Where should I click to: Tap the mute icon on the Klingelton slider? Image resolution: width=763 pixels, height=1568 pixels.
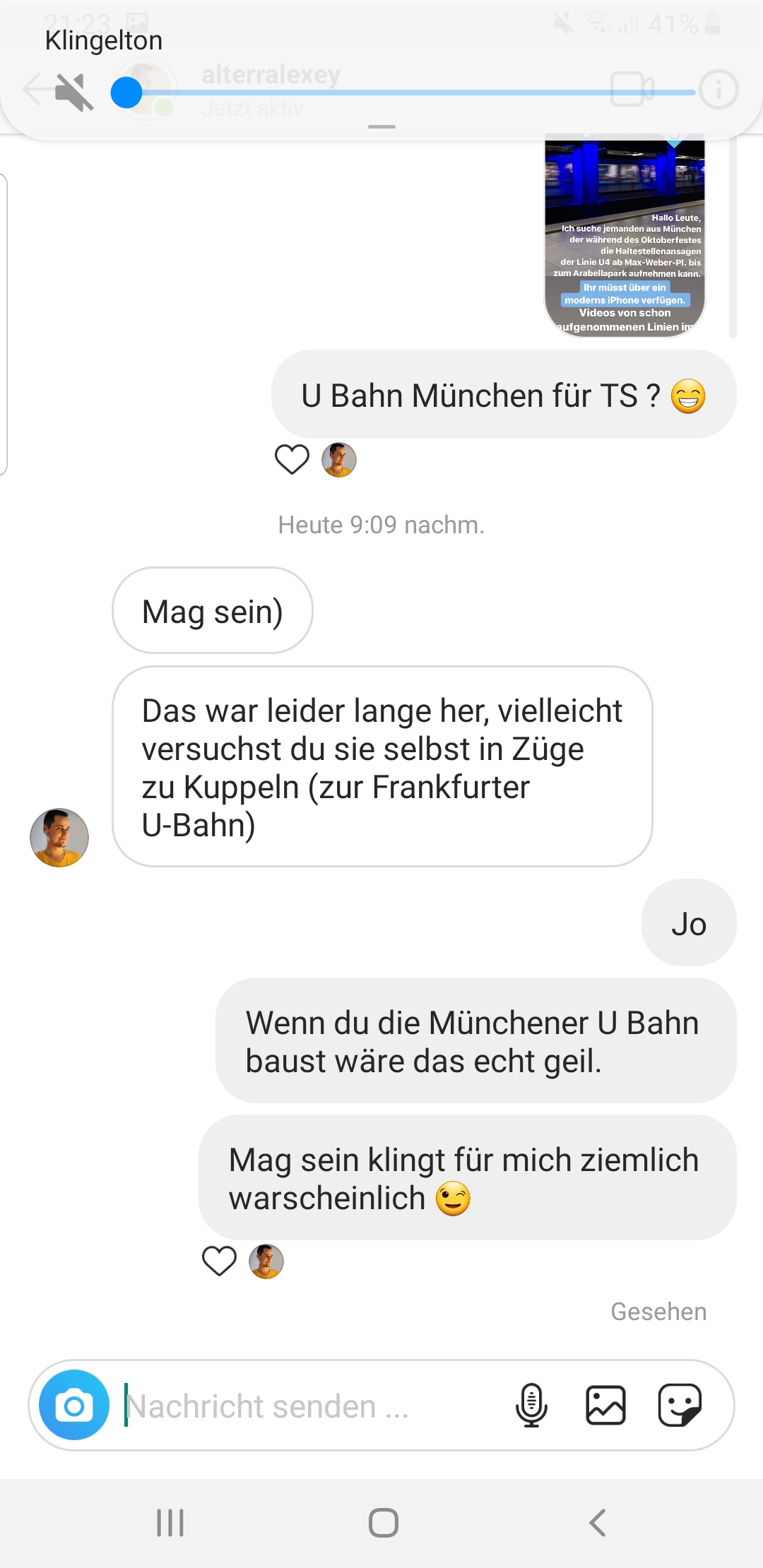click(74, 93)
